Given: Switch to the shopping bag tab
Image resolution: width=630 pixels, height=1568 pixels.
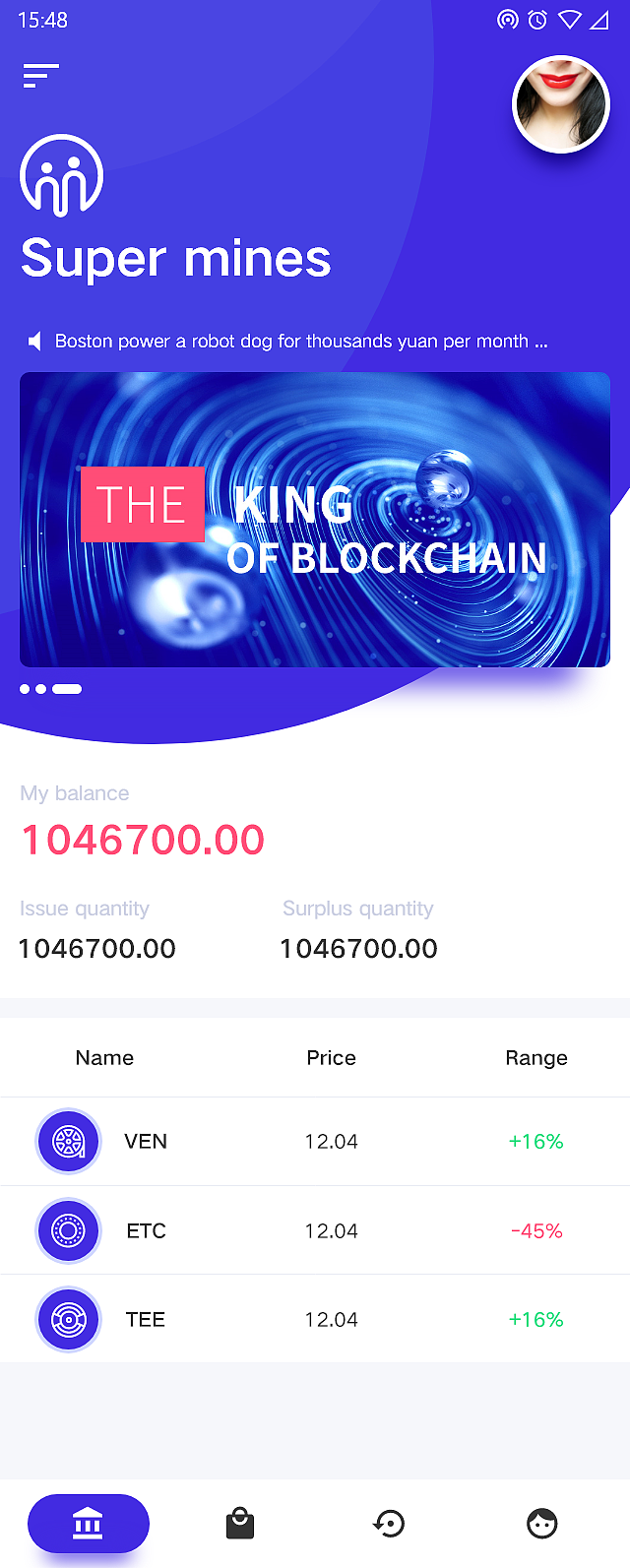Looking at the screenshot, I should tap(240, 1524).
